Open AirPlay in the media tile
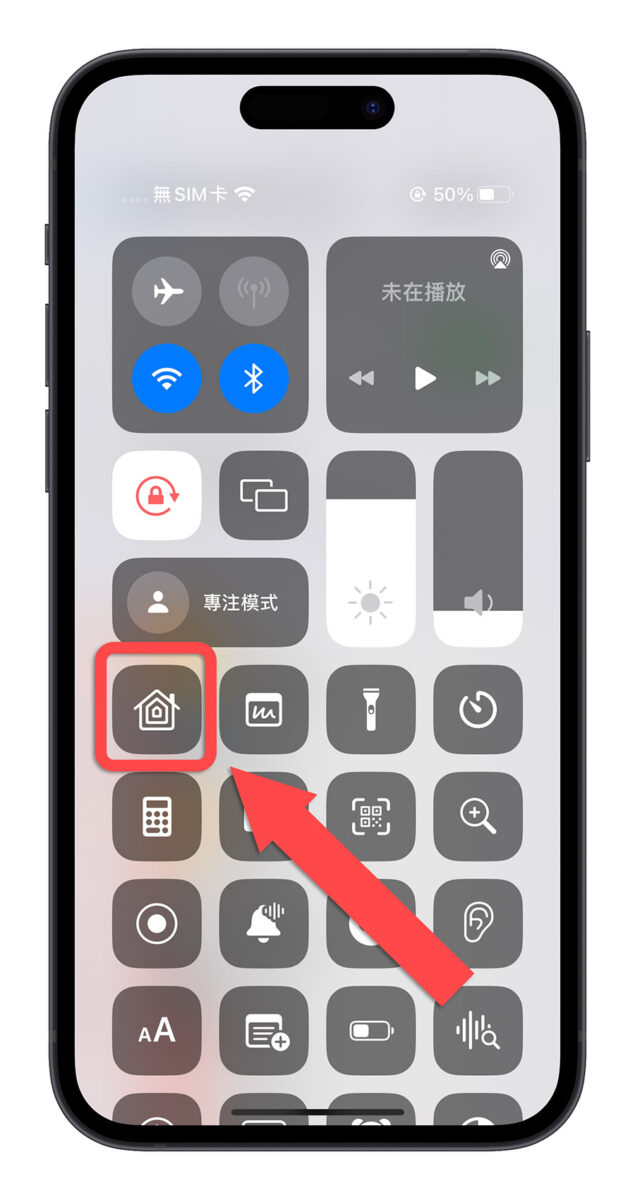 tap(499, 260)
